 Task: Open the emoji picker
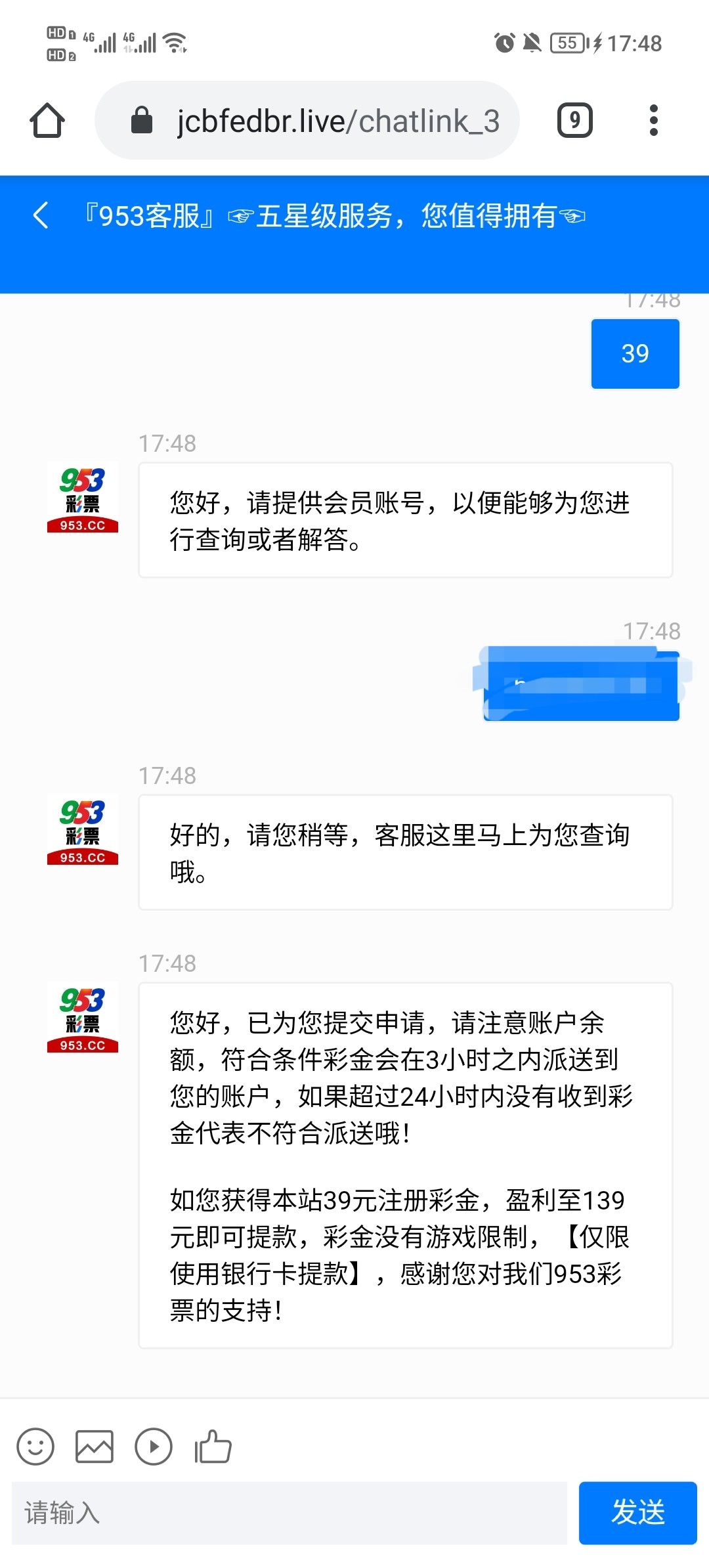[x=35, y=1447]
